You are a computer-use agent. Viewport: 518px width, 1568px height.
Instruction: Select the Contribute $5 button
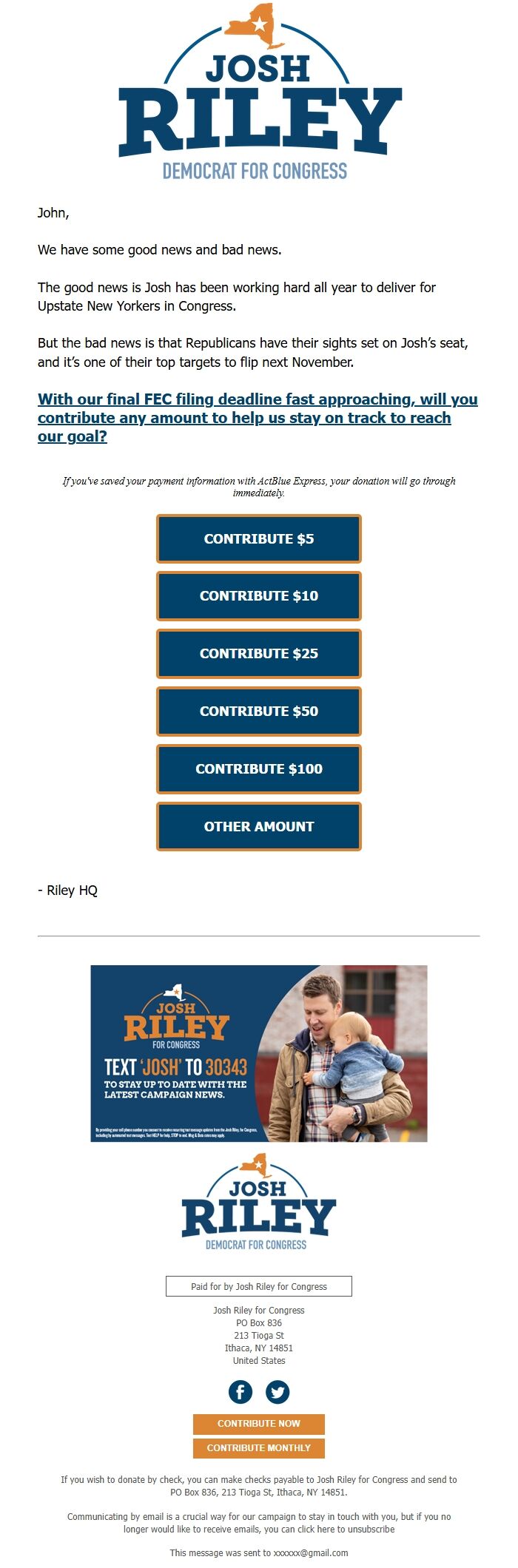click(259, 538)
